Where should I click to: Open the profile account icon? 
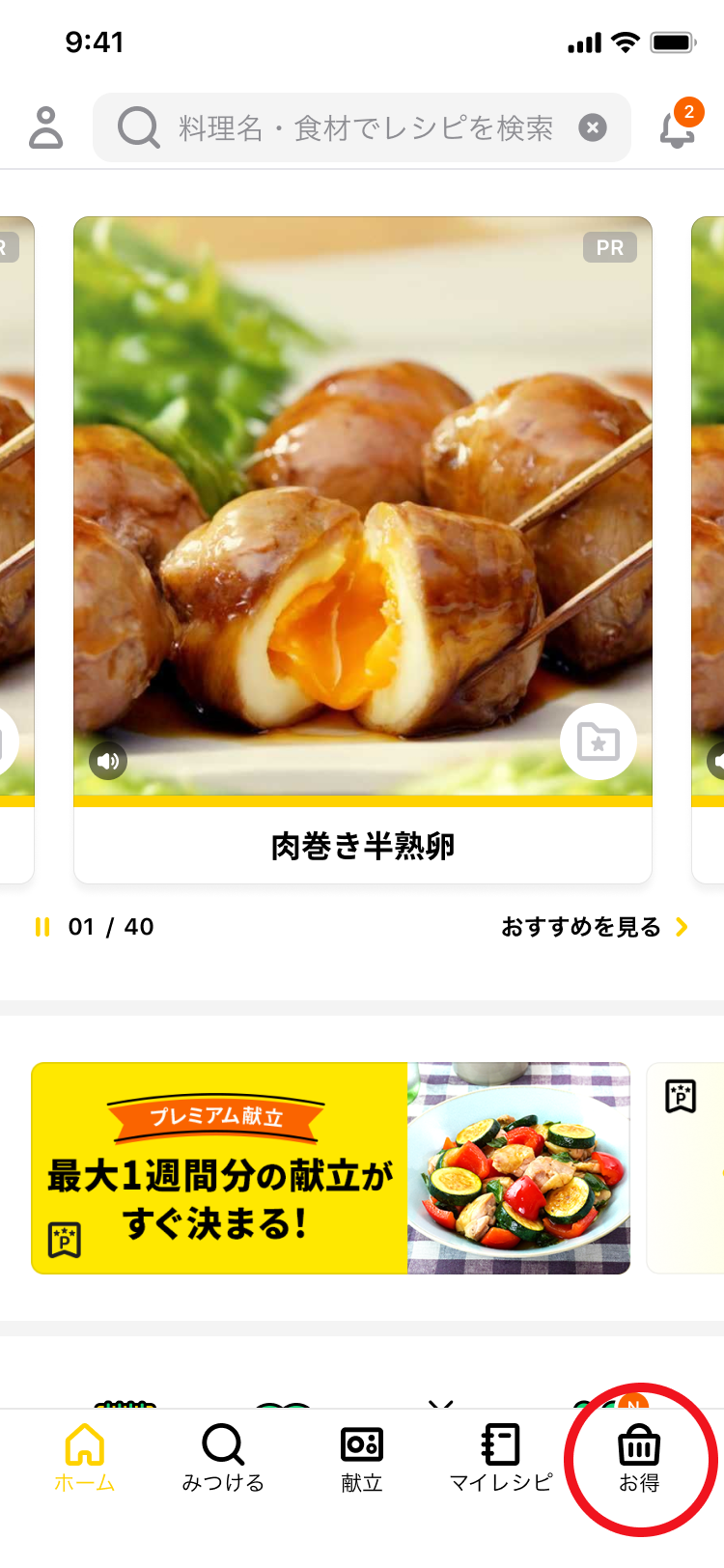pyautogui.click(x=45, y=127)
